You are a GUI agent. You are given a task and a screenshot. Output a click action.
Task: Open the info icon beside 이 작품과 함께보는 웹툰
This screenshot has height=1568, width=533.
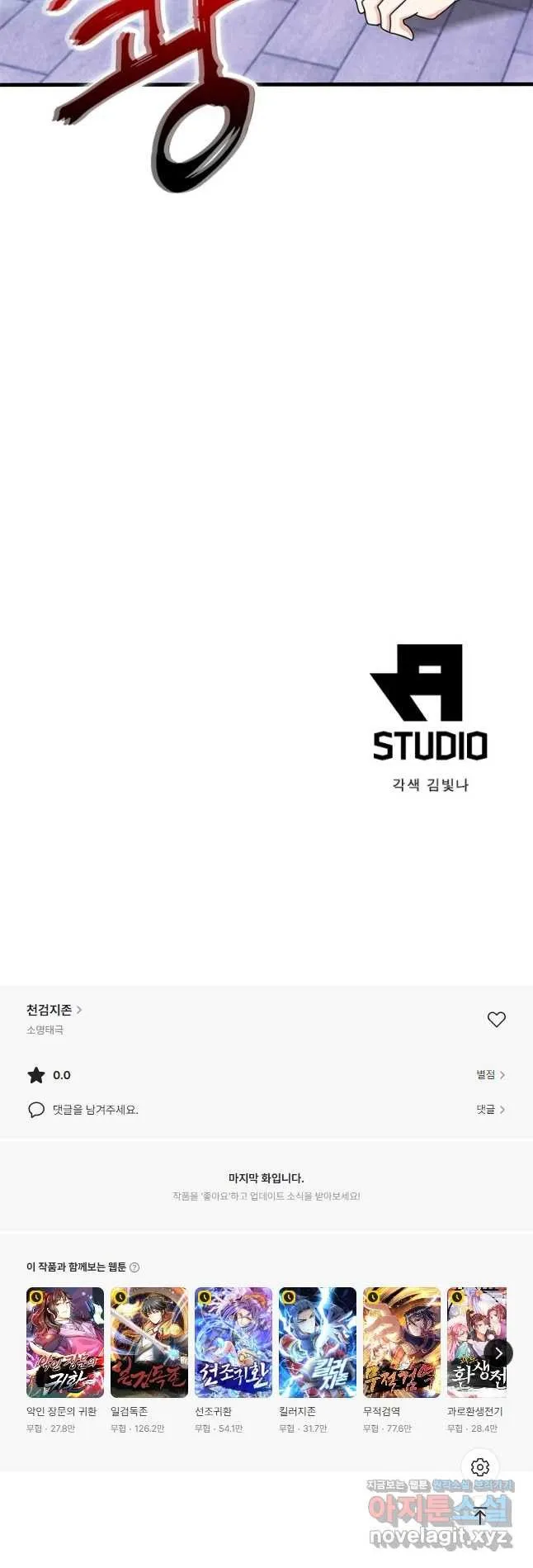click(134, 1267)
